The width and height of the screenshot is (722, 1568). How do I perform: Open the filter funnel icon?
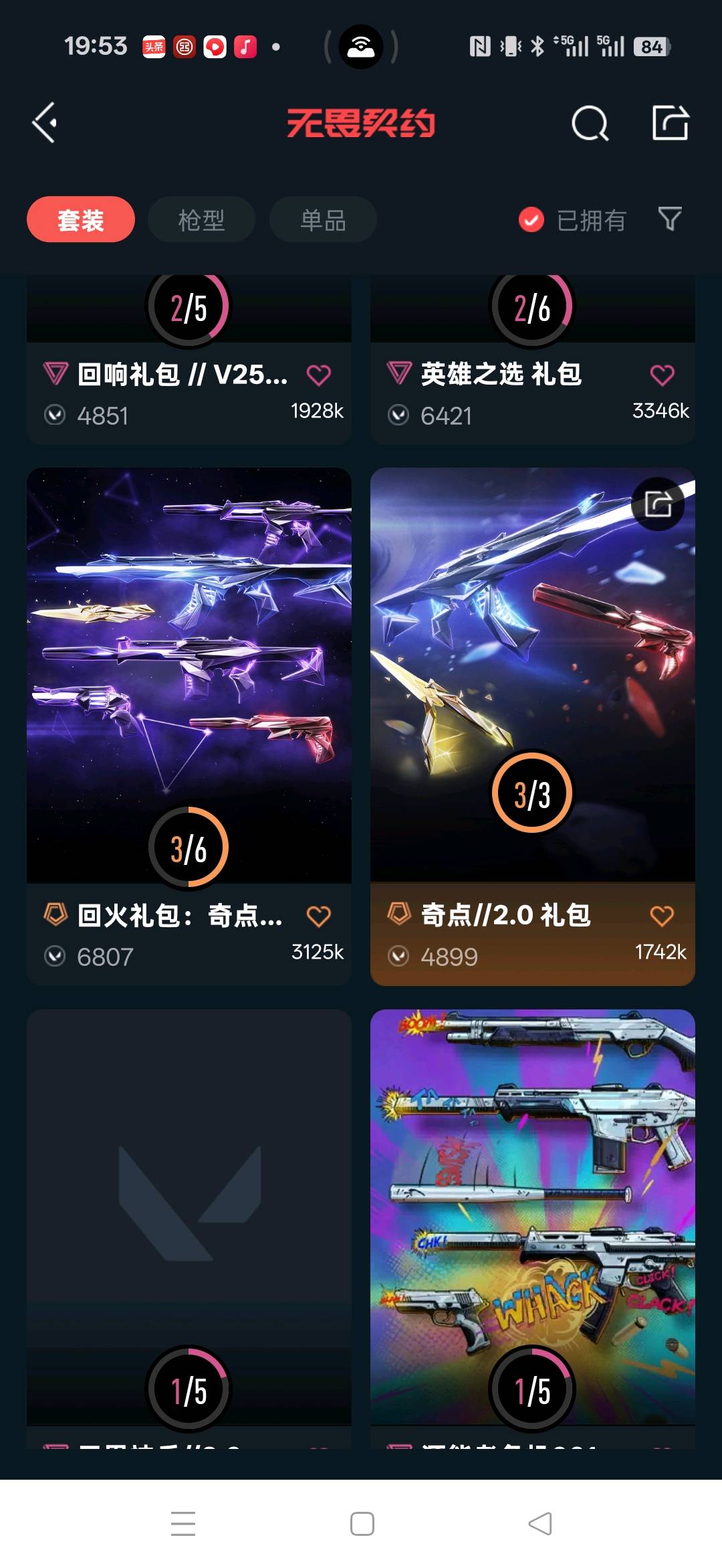pyautogui.click(x=669, y=219)
